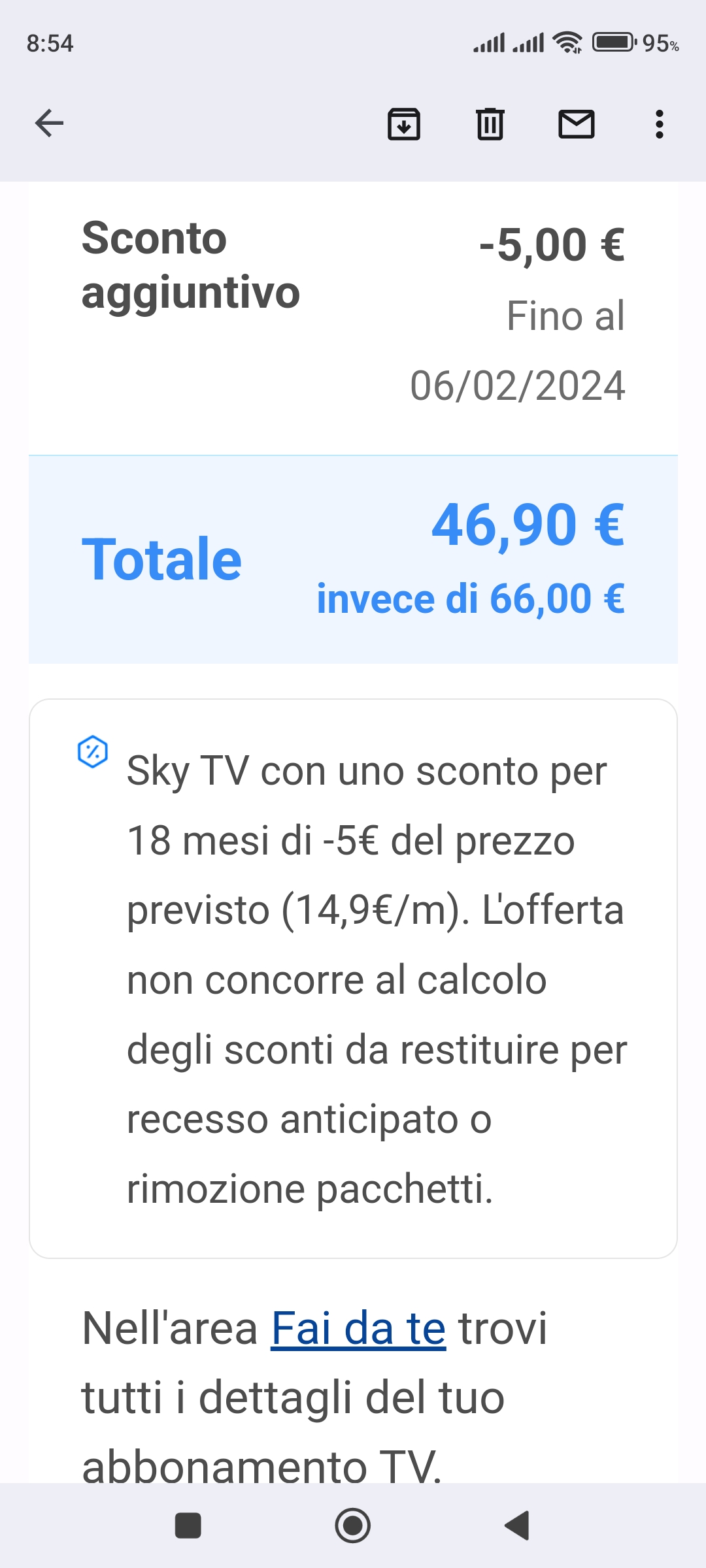
Task: Tap the system home button
Action: [353, 1526]
